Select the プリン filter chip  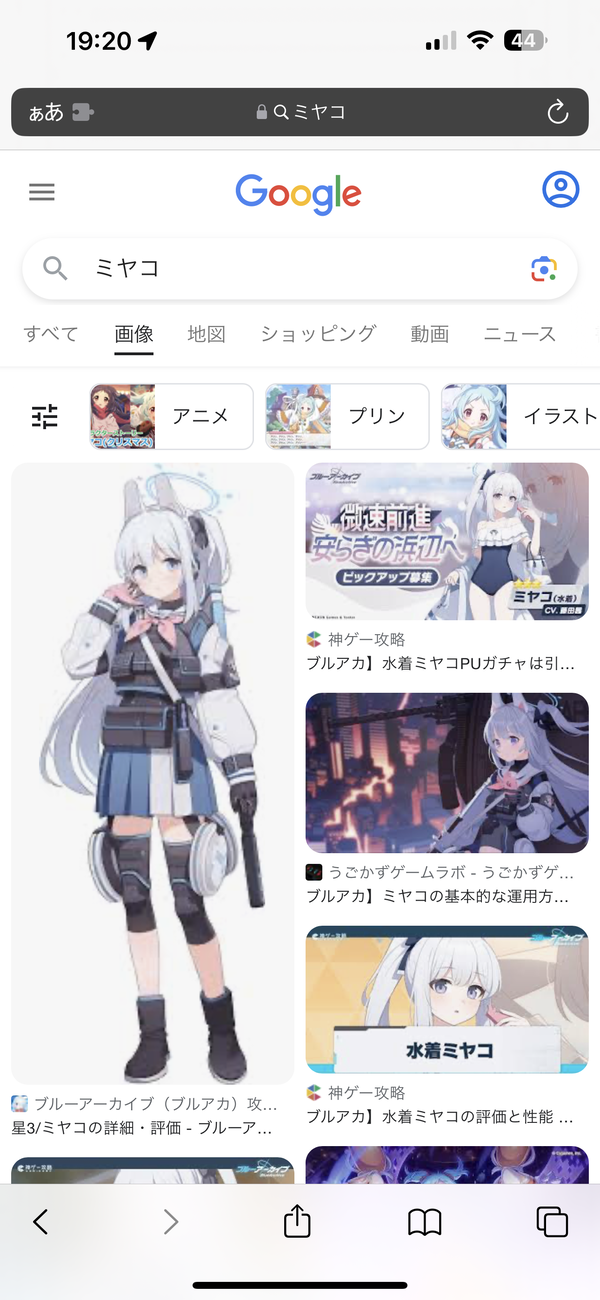pyautogui.click(x=347, y=416)
